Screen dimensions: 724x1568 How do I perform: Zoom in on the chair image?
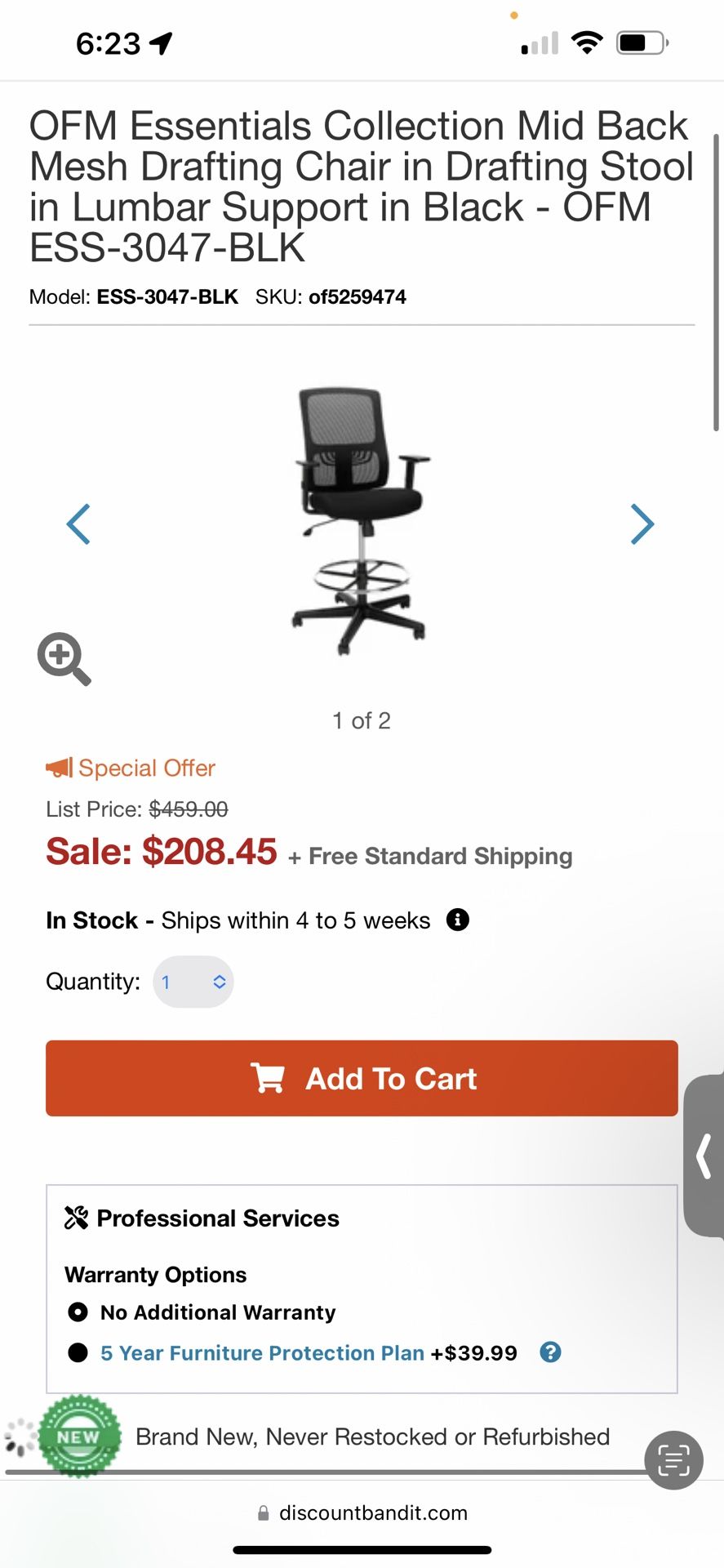click(64, 658)
